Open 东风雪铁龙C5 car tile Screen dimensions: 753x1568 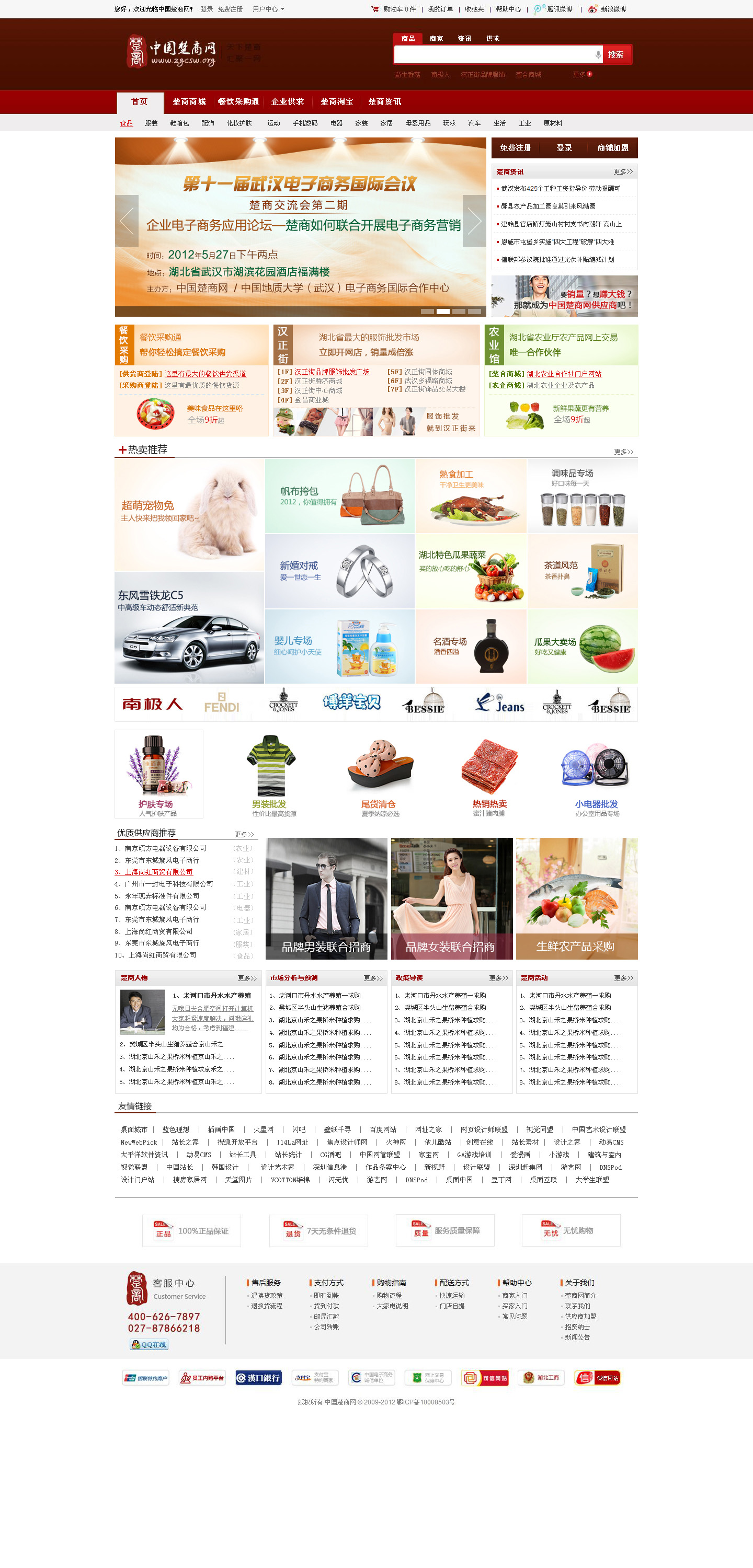click(x=189, y=628)
